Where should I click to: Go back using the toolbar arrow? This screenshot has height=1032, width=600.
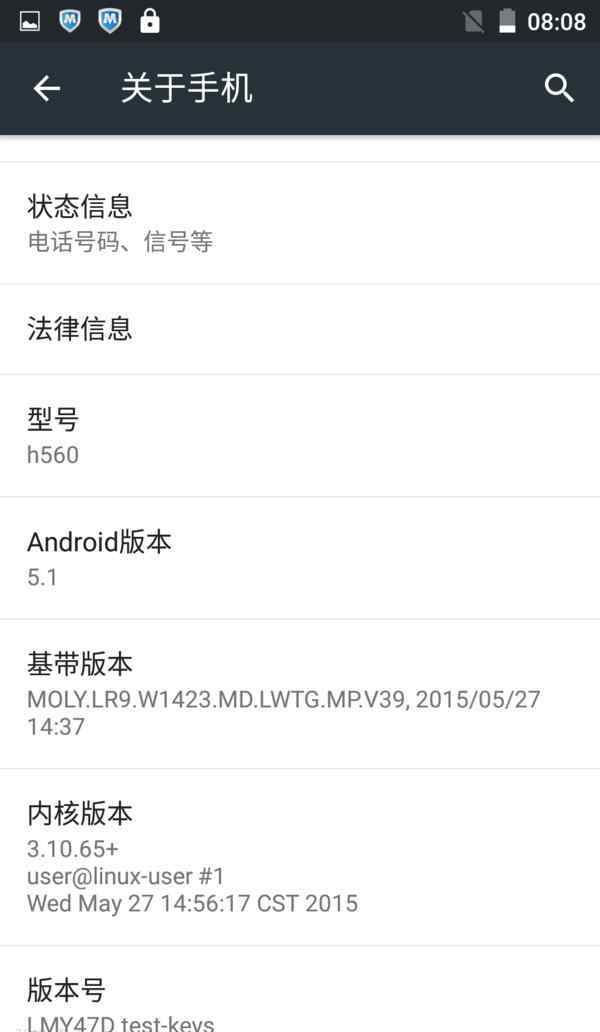[x=47, y=88]
